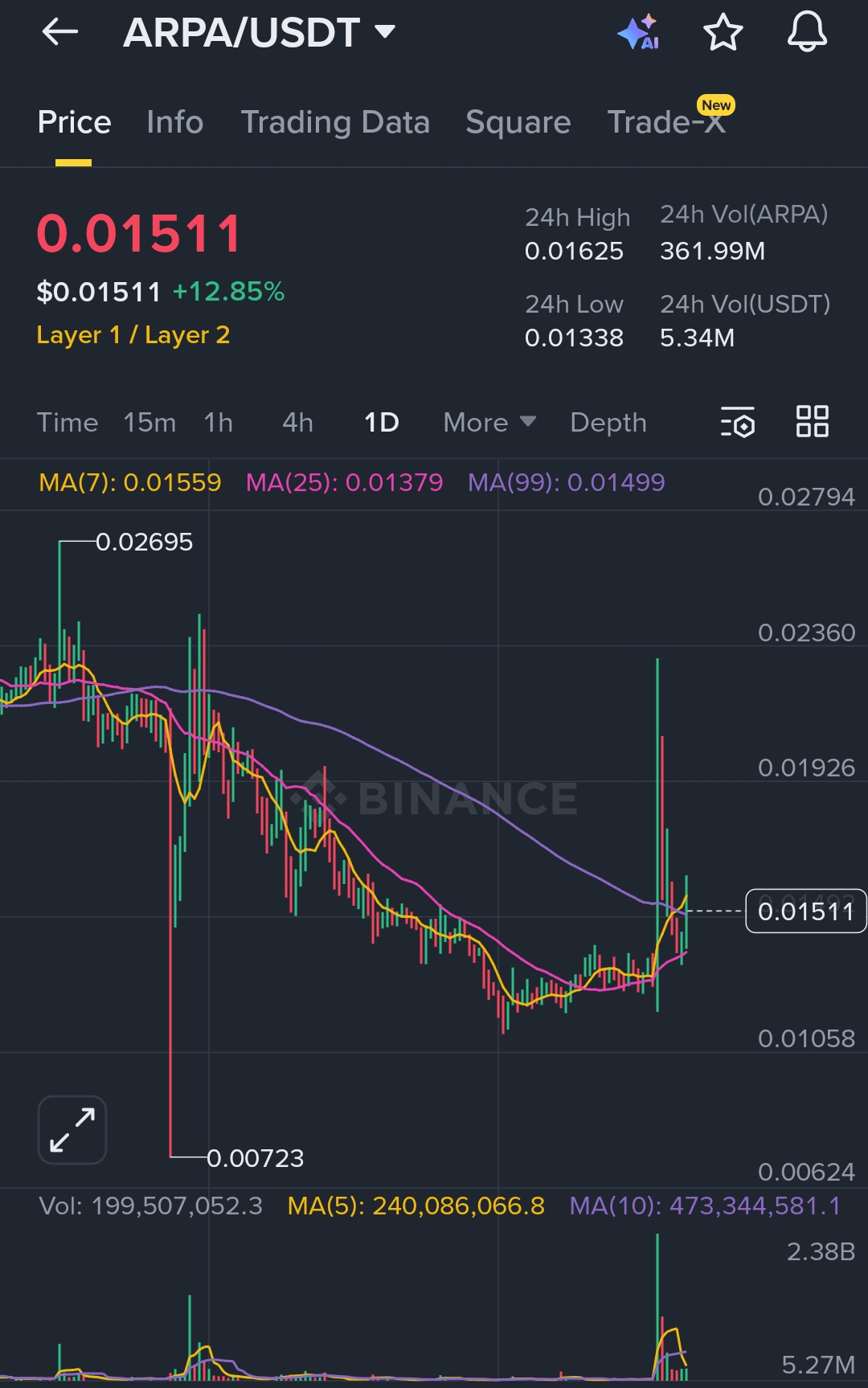
Task: Add ARPA/USDT to favorites with the star
Action: click(x=723, y=32)
